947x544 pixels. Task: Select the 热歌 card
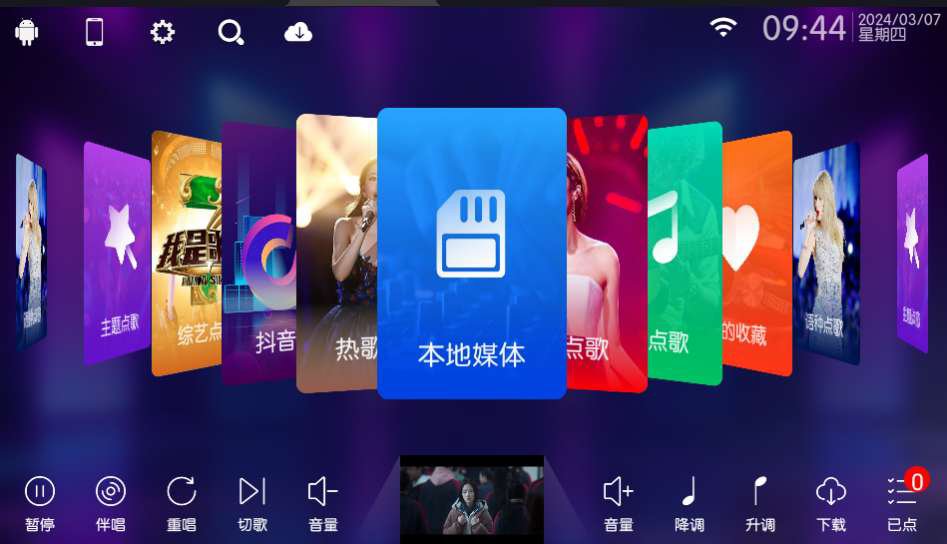336,255
